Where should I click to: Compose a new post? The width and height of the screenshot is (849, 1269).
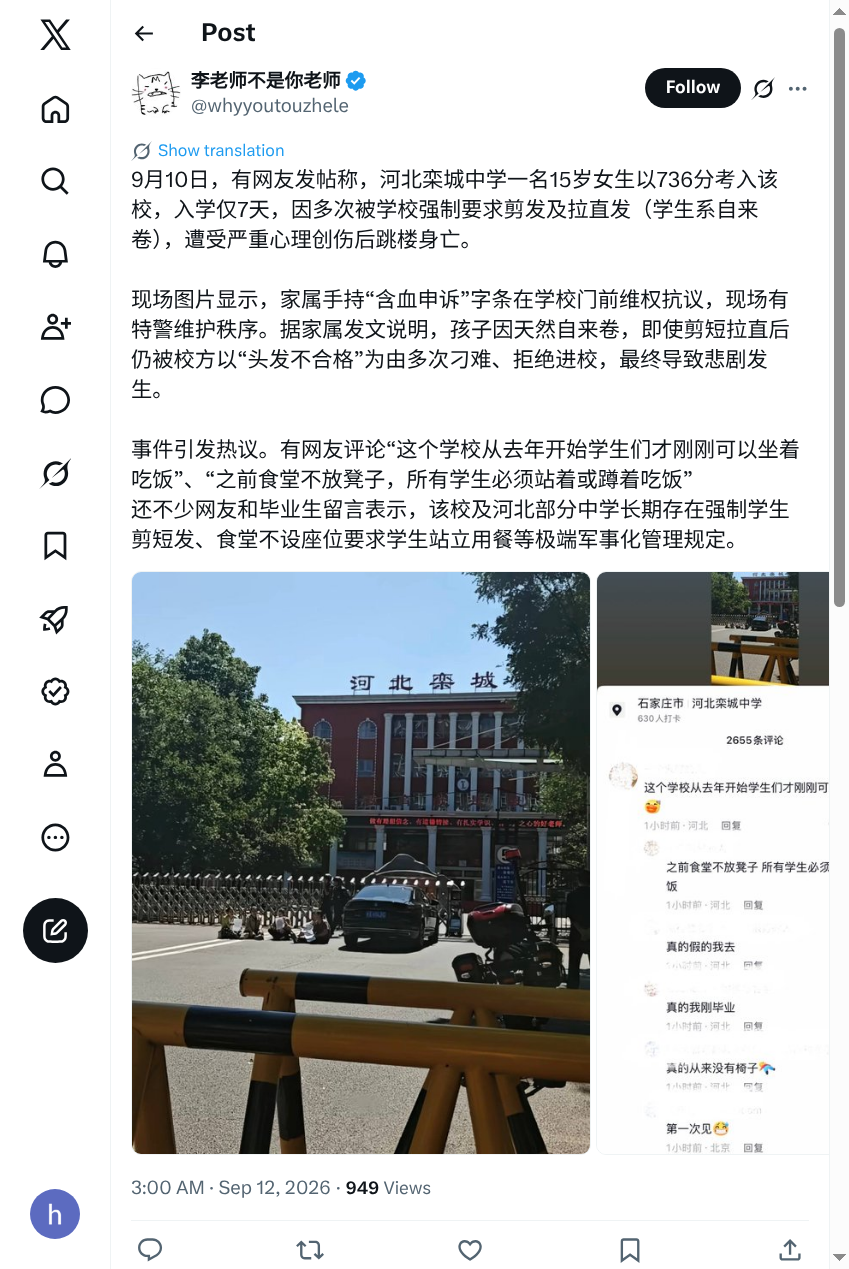(55, 931)
